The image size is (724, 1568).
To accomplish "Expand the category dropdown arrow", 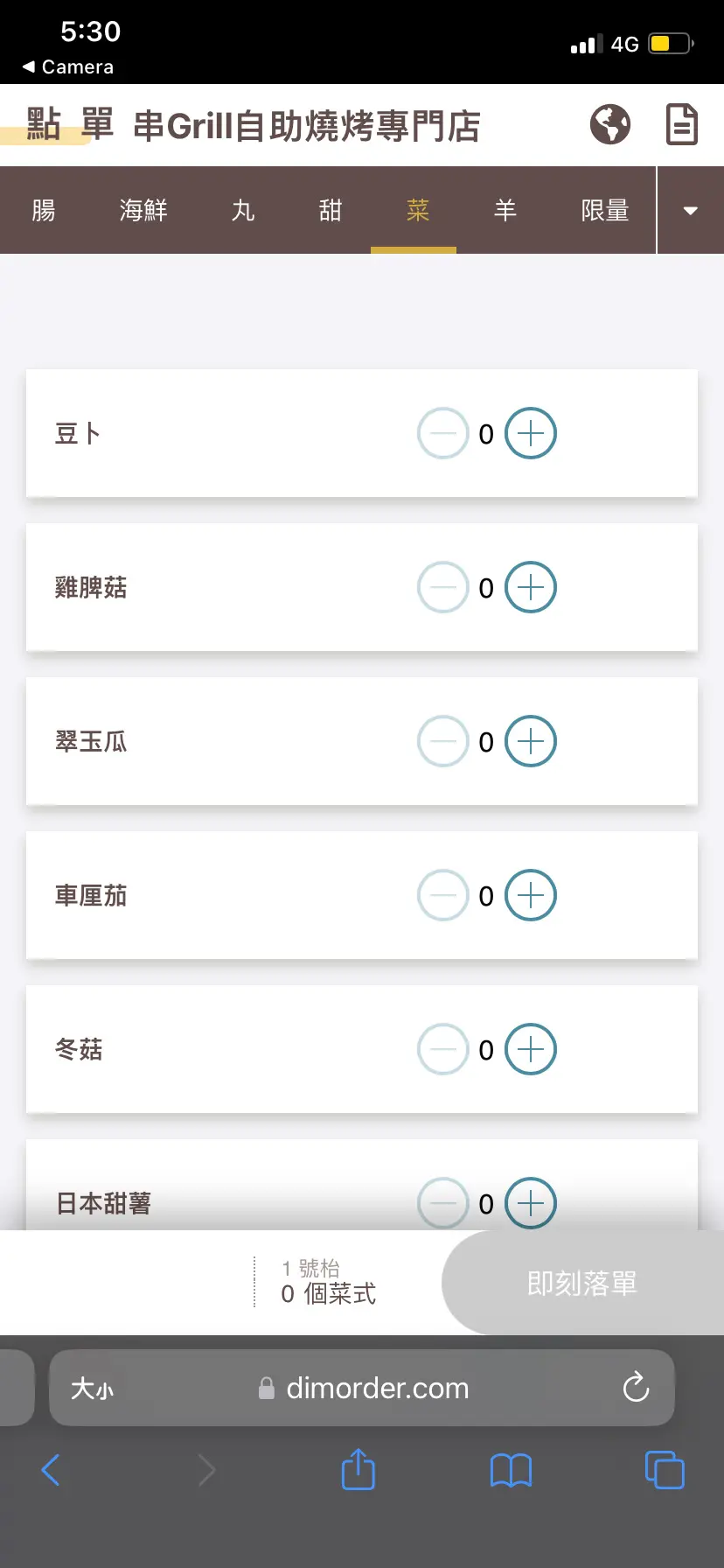I will (x=690, y=211).
